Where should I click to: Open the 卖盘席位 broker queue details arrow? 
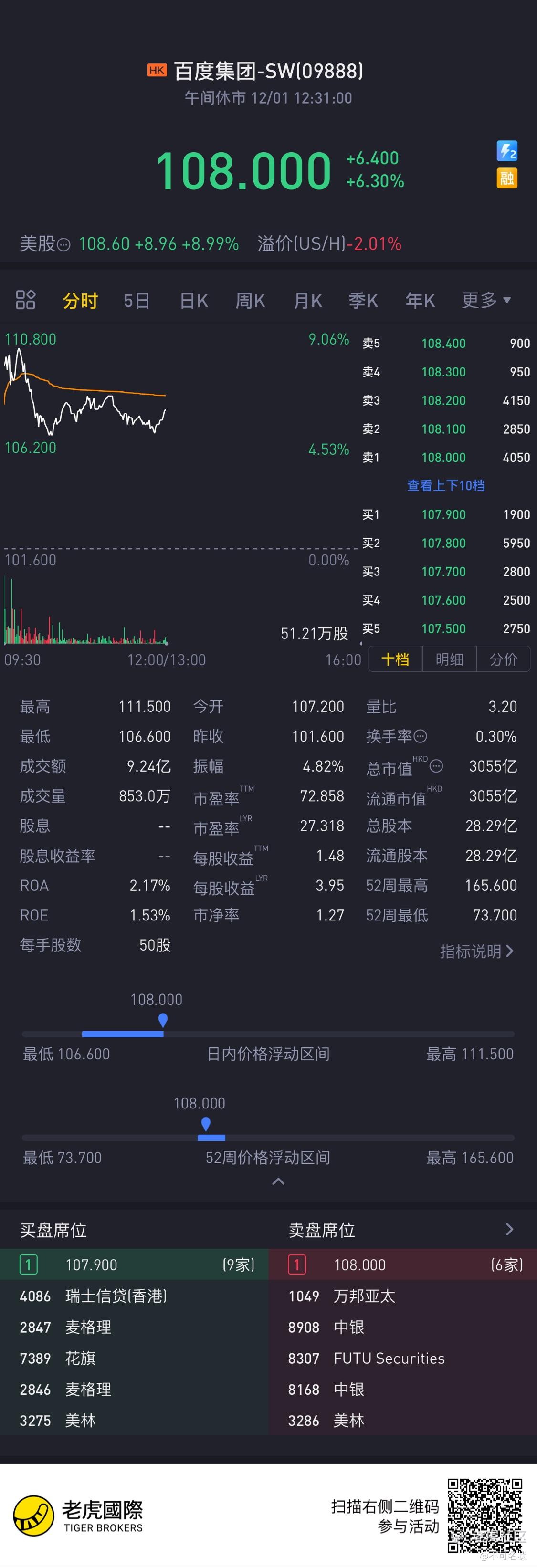(x=510, y=1230)
